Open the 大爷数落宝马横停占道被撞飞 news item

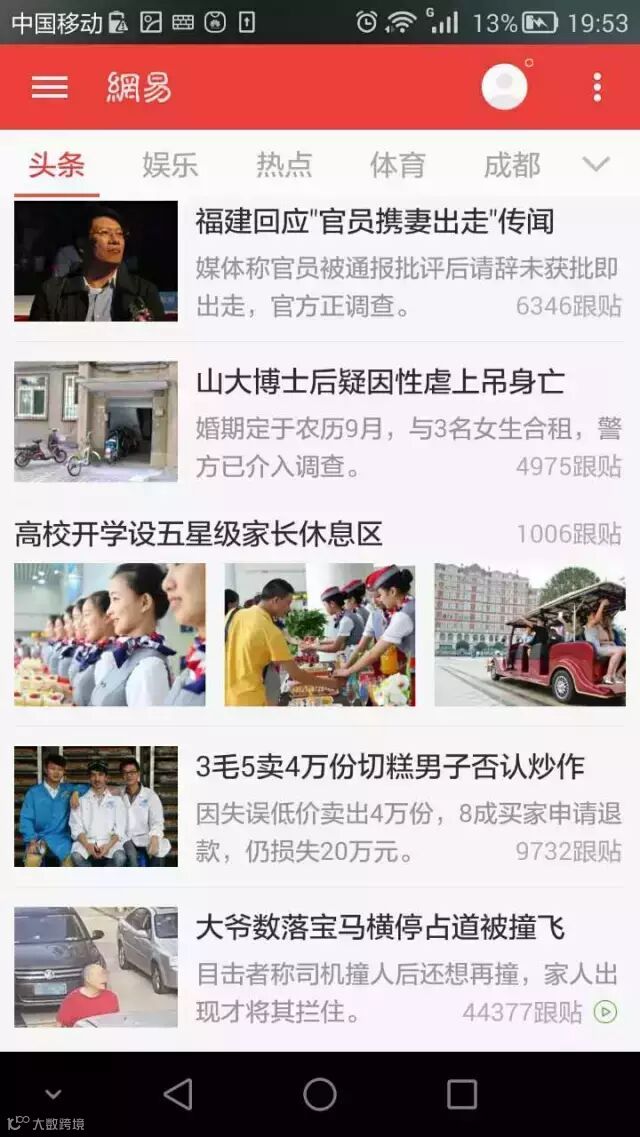(380, 928)
